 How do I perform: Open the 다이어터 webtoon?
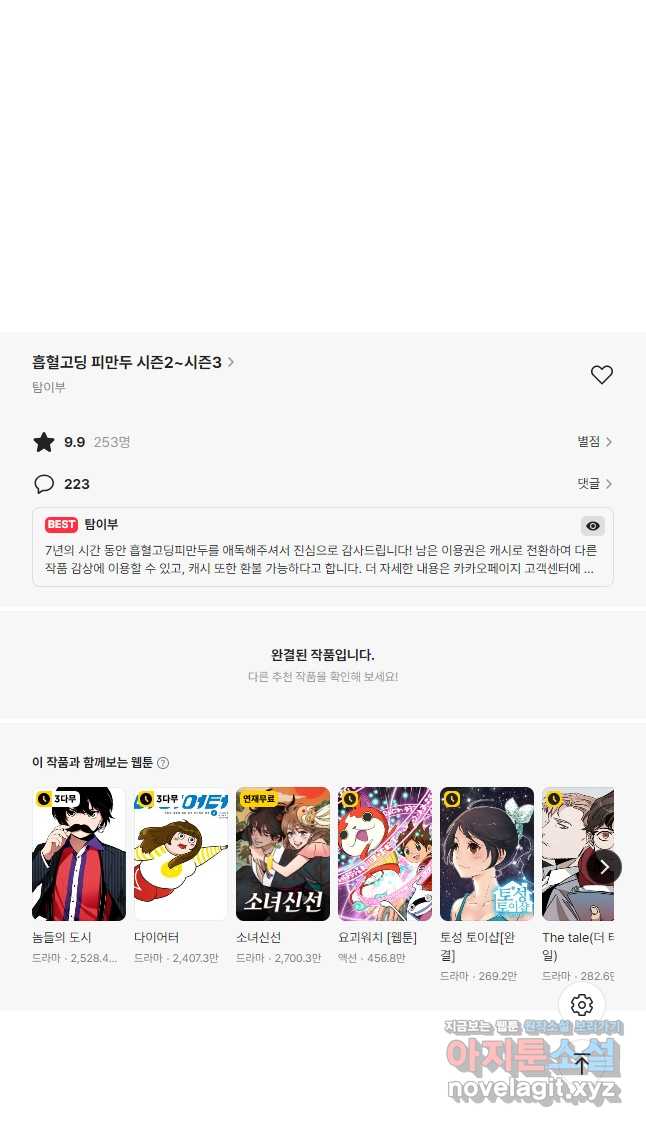181,875
